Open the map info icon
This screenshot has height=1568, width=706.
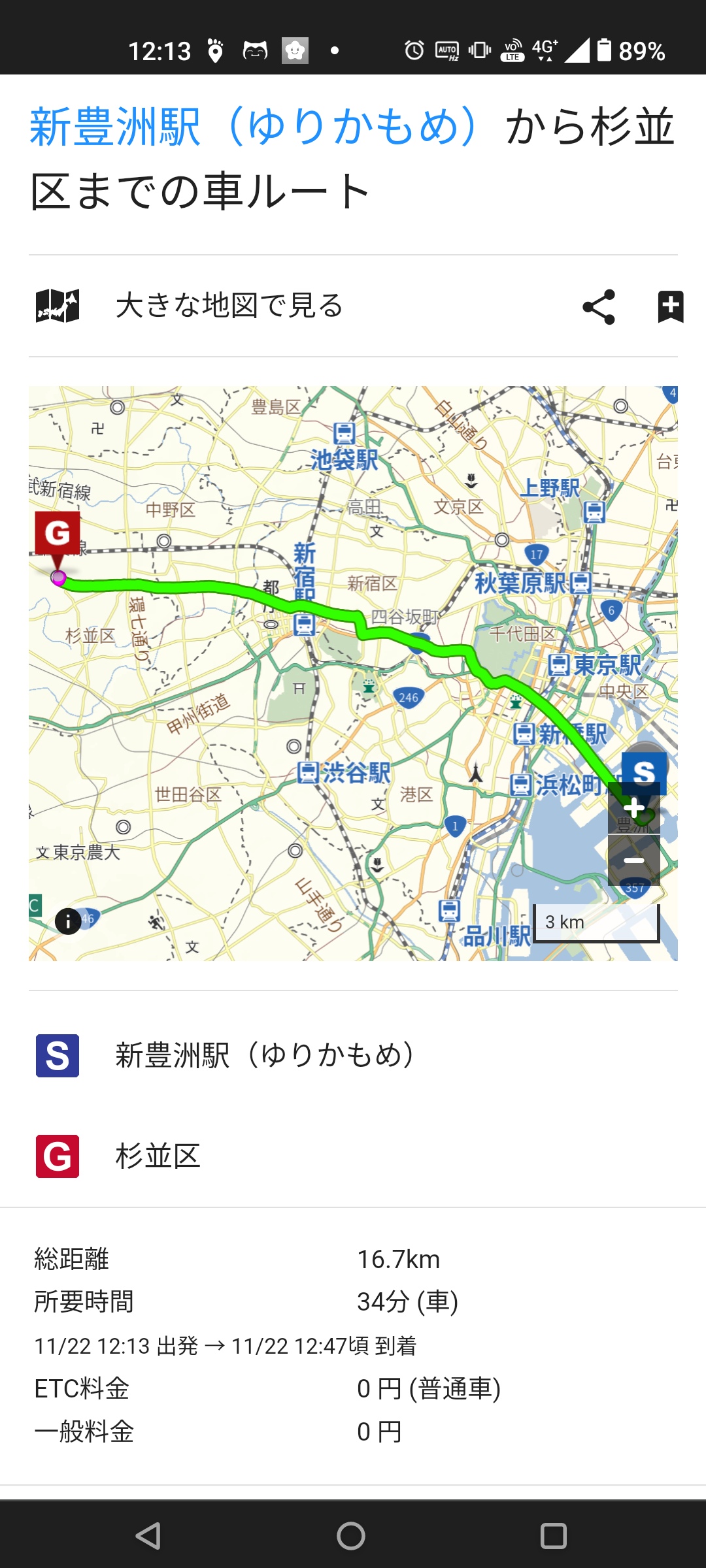click(68, 921)
